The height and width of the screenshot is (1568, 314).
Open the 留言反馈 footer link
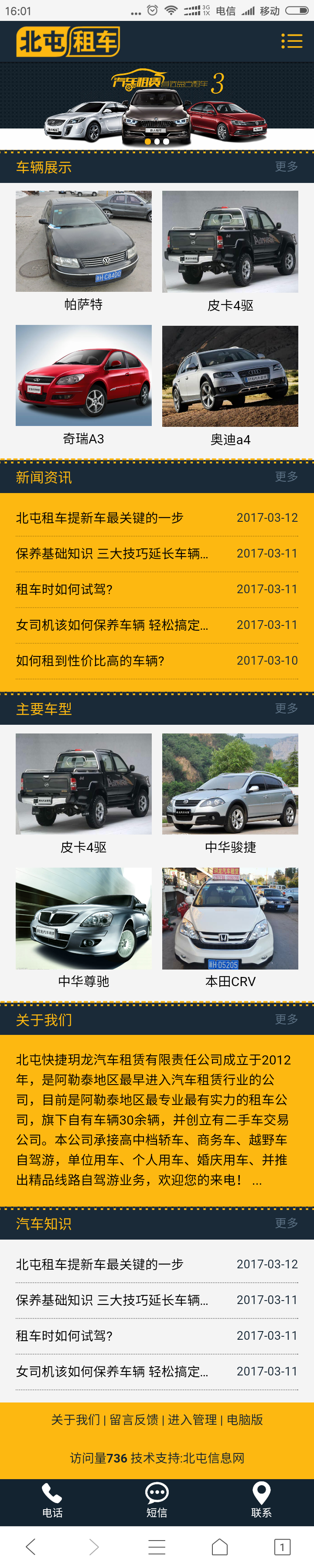tap(133, 1419)
